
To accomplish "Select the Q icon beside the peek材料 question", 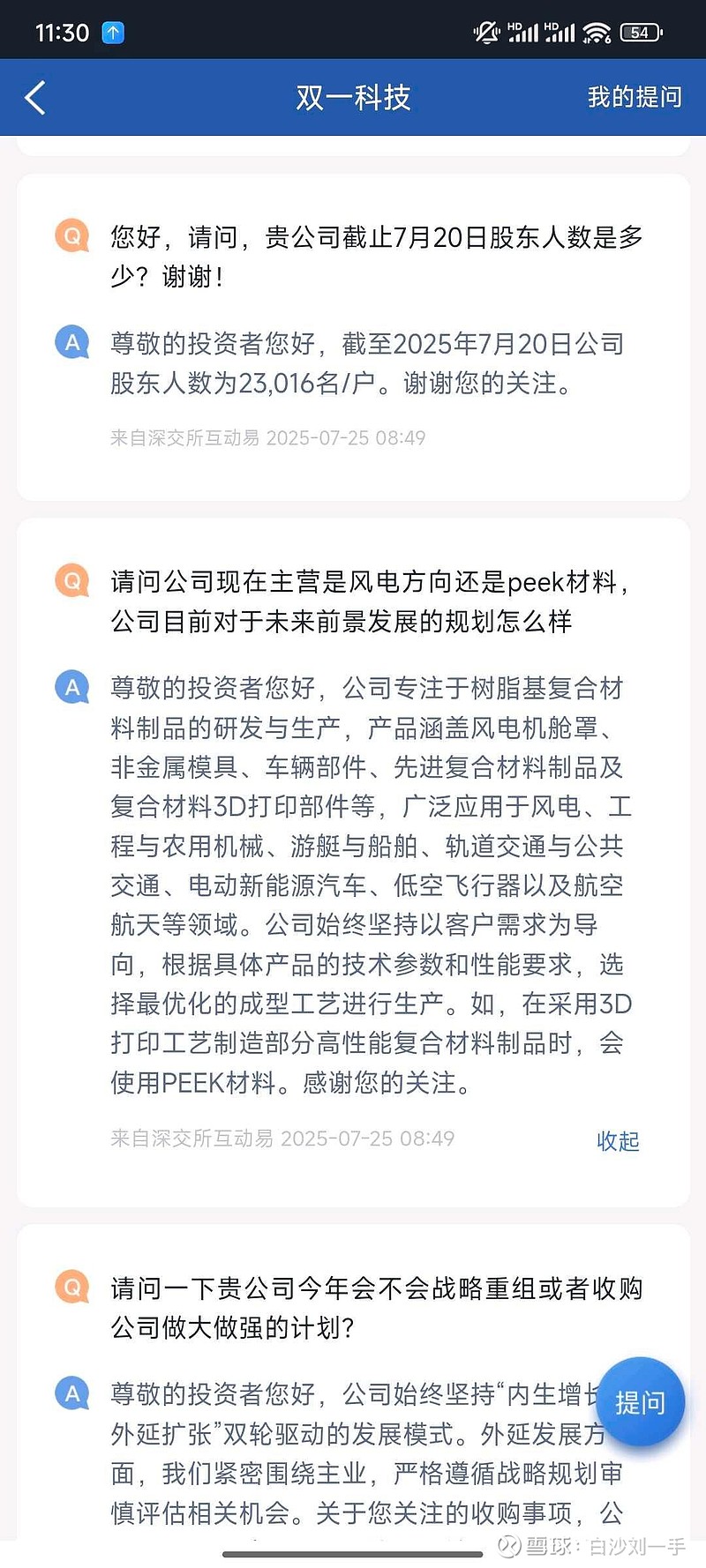I will (71, 581).
